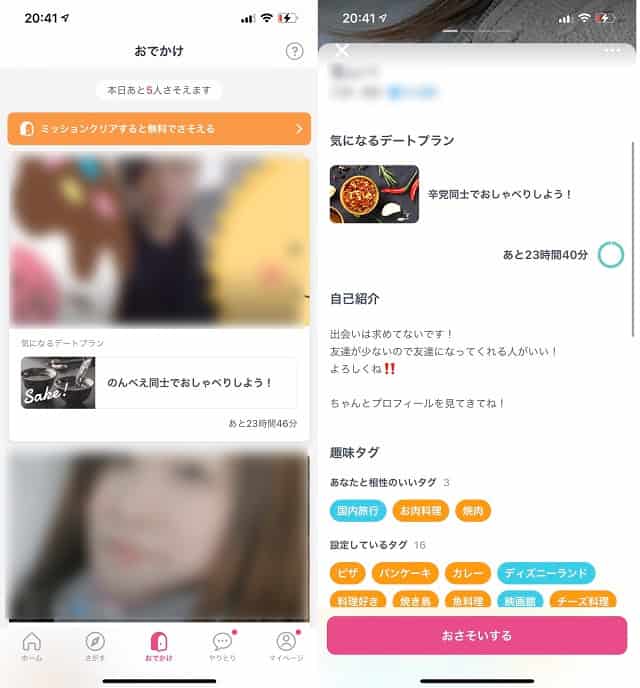
Task: Tap the おさそいする invite button
Action: pyautogui.click(x=477, y=635)
